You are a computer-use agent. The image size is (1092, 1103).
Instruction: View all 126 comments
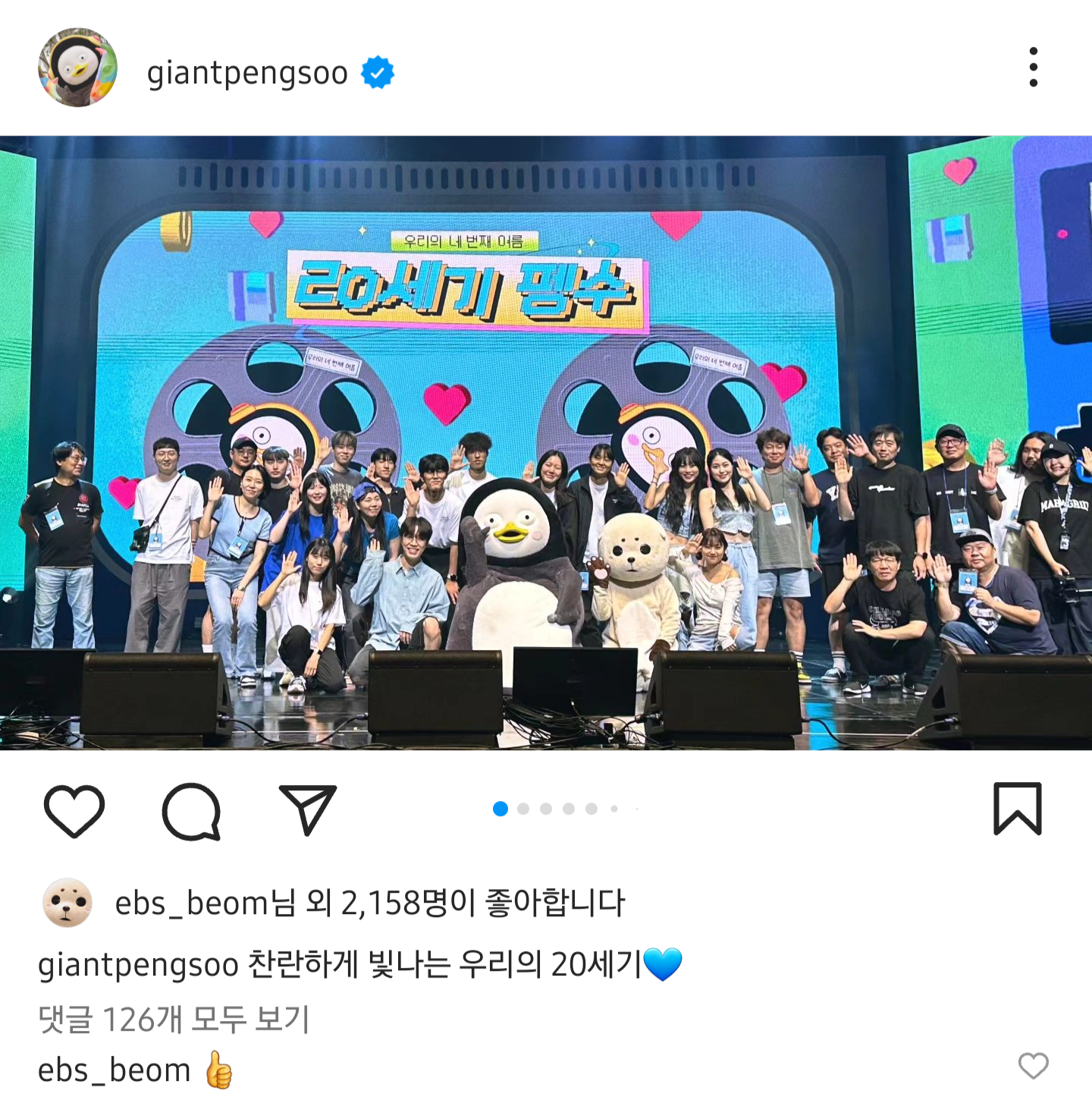(174, 1019)
